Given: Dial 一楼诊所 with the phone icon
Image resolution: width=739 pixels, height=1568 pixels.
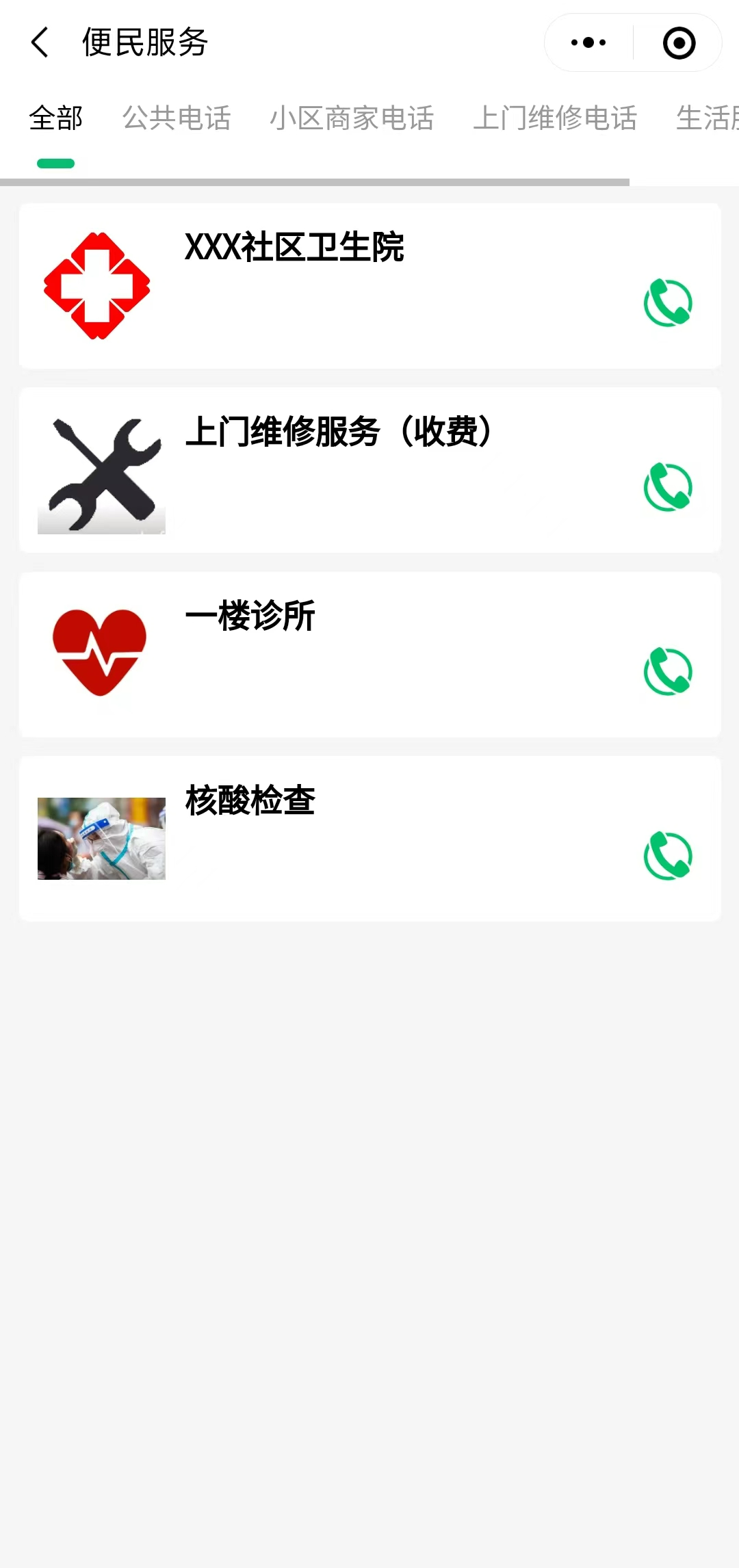Looking at the screenshot, I should 668,671.
